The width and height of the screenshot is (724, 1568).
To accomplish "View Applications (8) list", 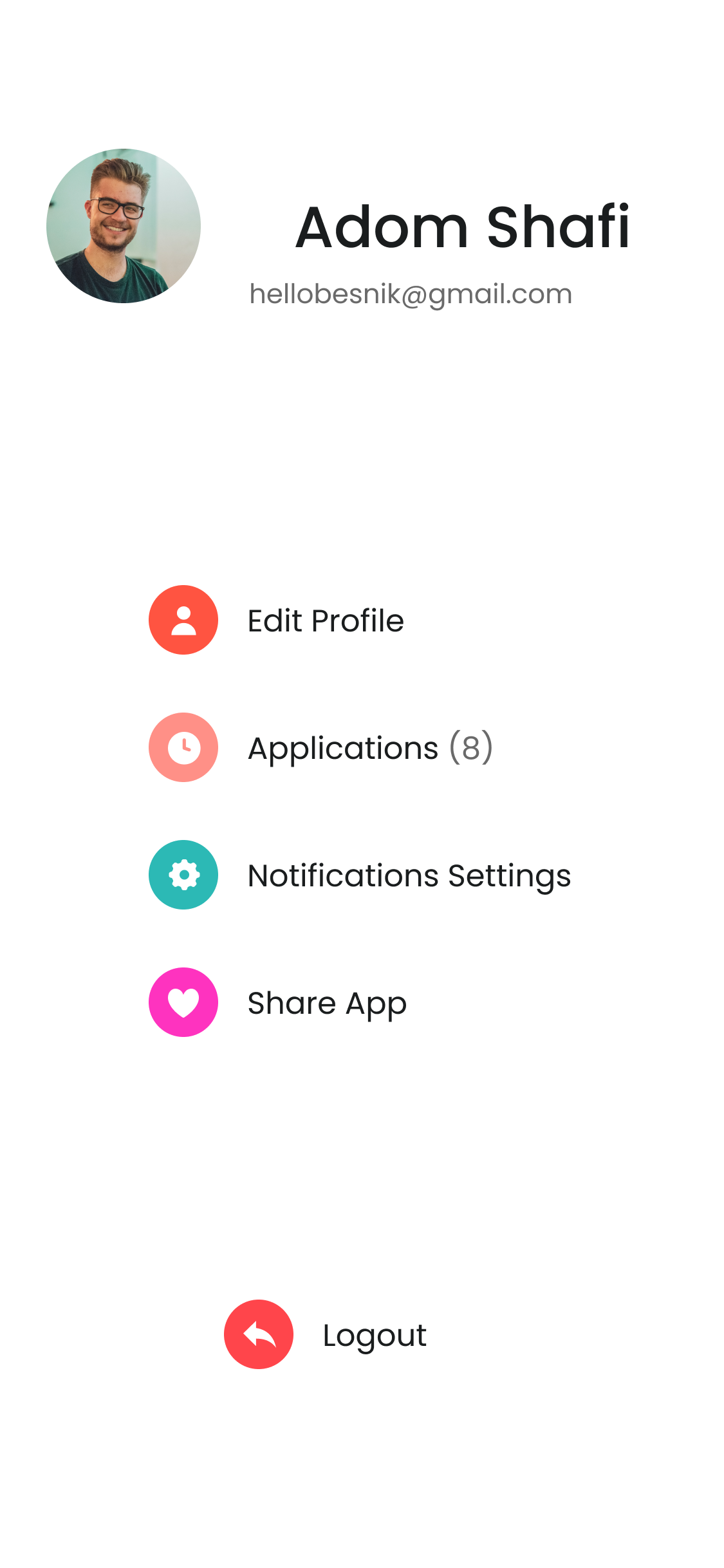I will point(321,747).
